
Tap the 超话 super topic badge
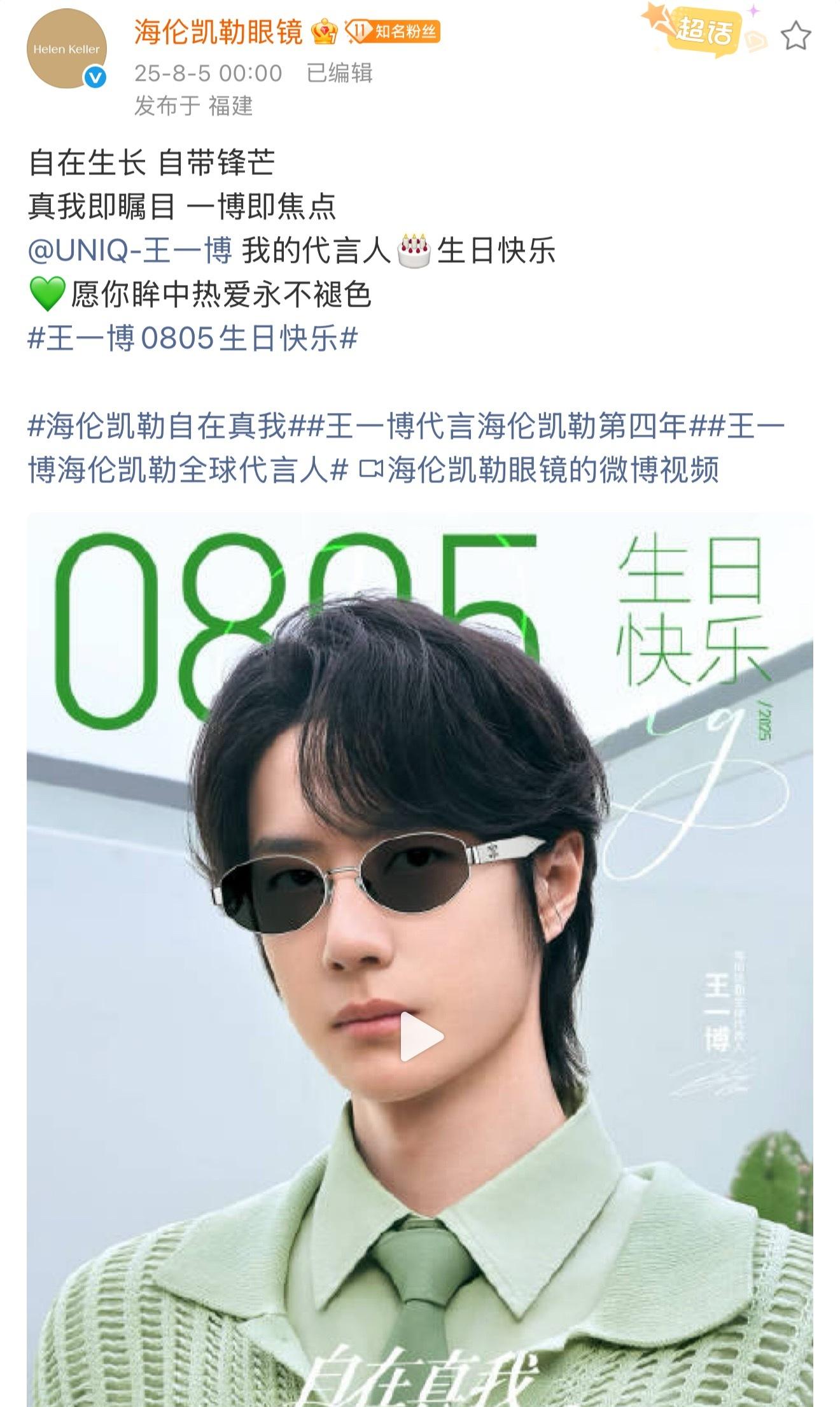tap(703, 31)
